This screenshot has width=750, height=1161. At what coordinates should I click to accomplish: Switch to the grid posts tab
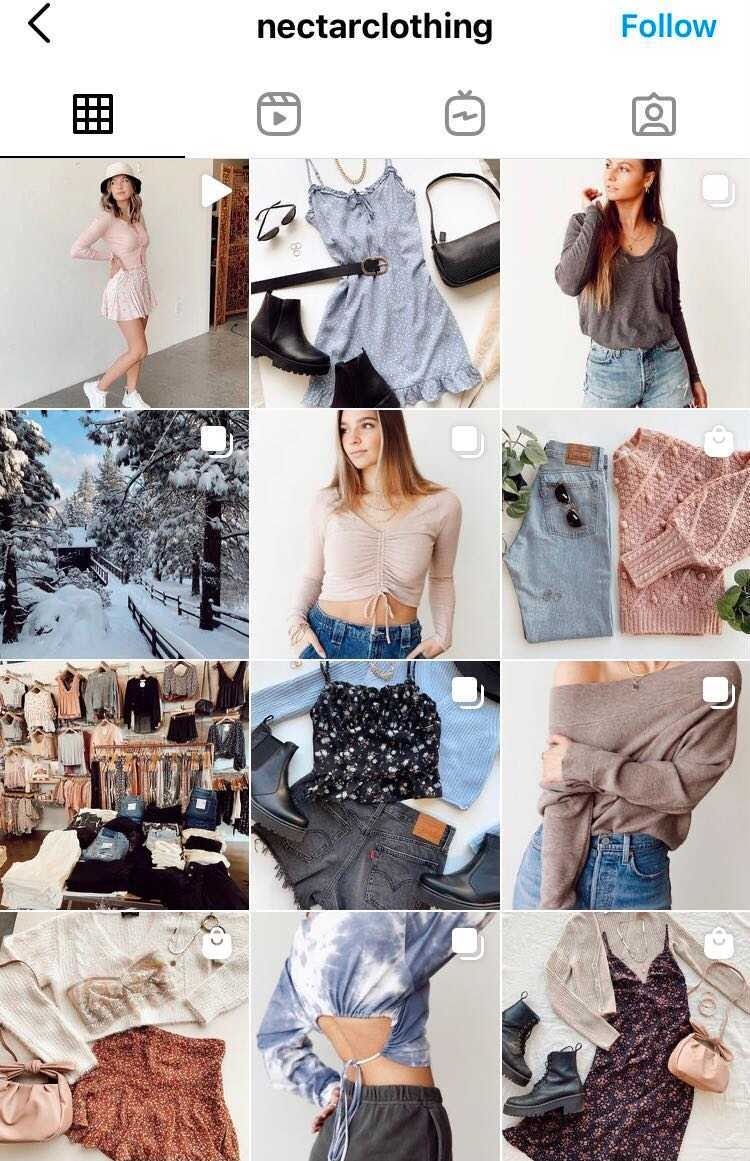tap(93, 114)
